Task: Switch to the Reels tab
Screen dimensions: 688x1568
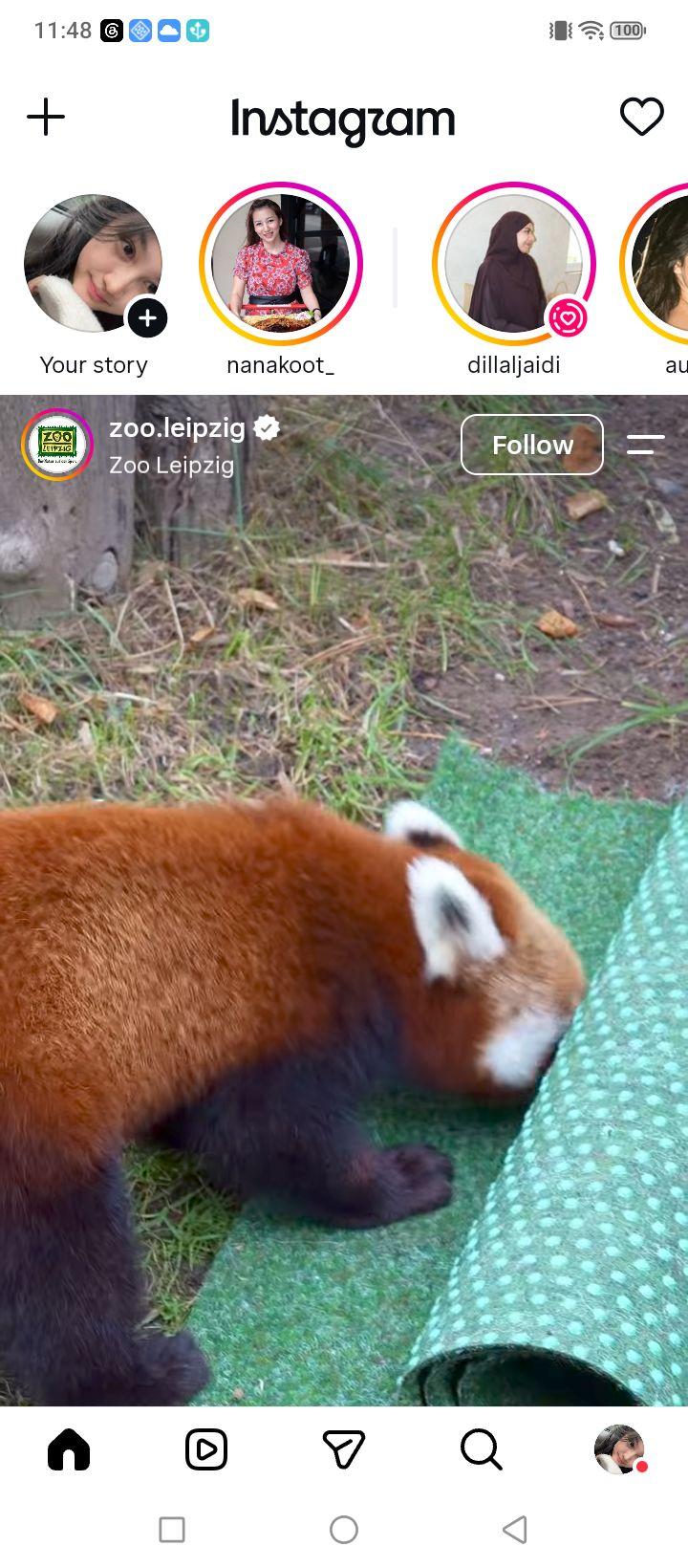Action: coord(206,1449)
